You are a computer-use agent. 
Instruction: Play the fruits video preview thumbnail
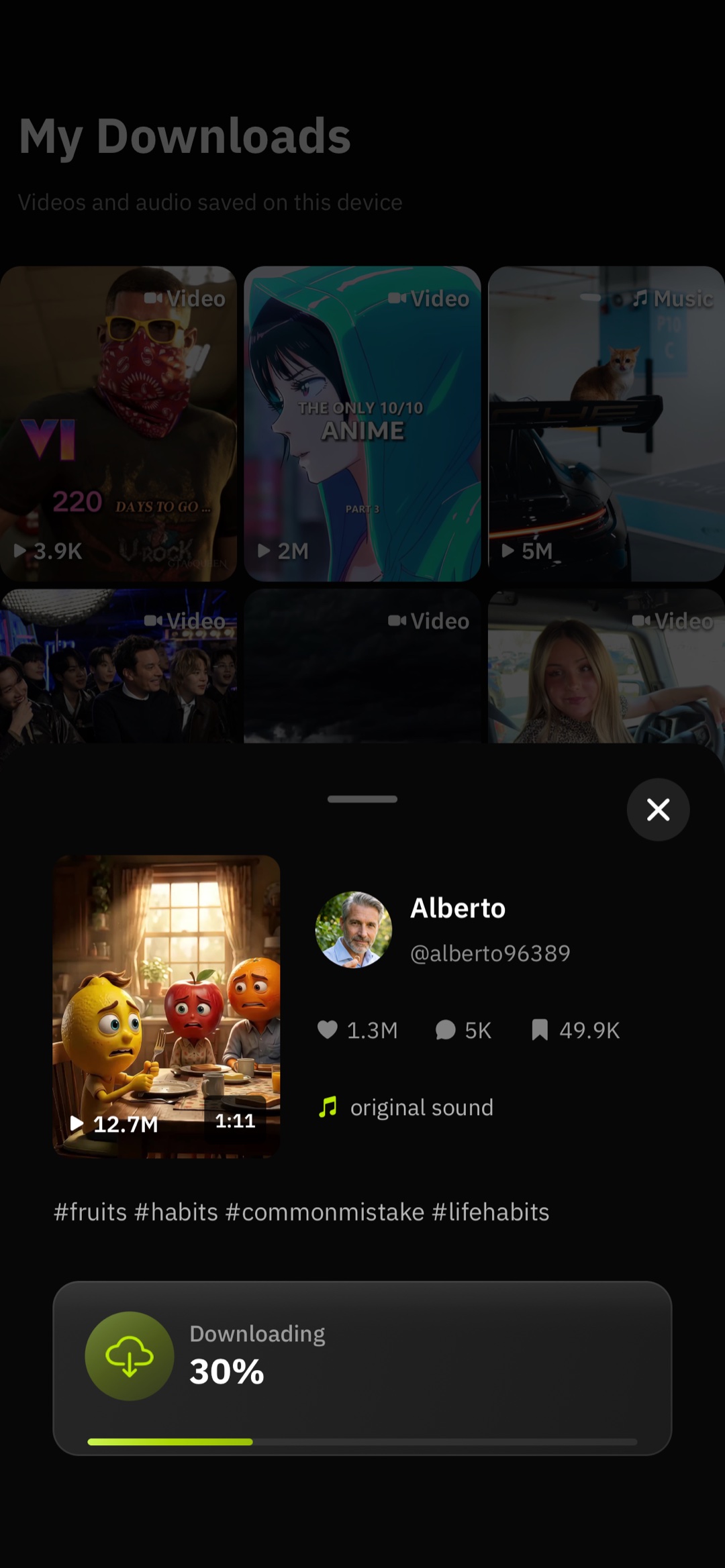point(166,1006)
